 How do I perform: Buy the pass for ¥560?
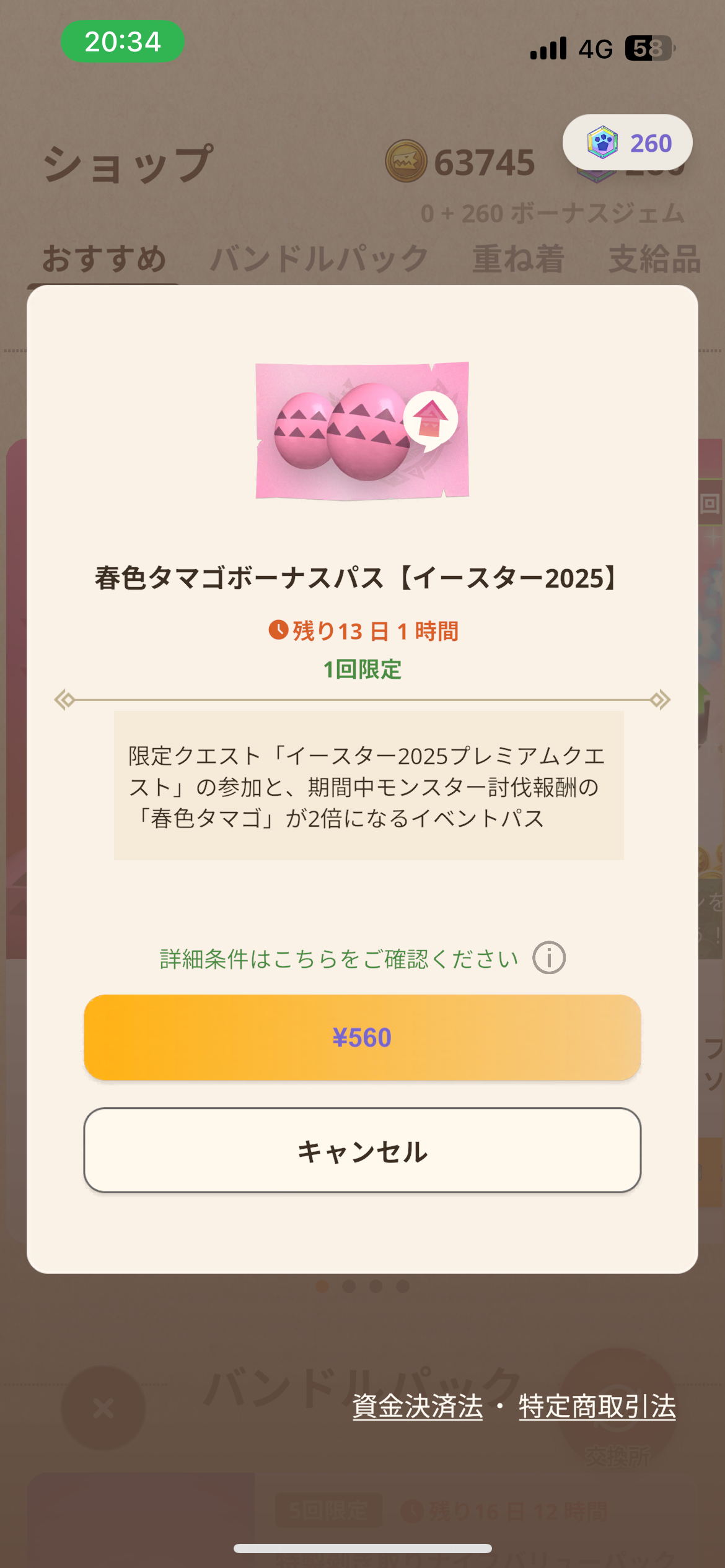tap(362, 1037)
